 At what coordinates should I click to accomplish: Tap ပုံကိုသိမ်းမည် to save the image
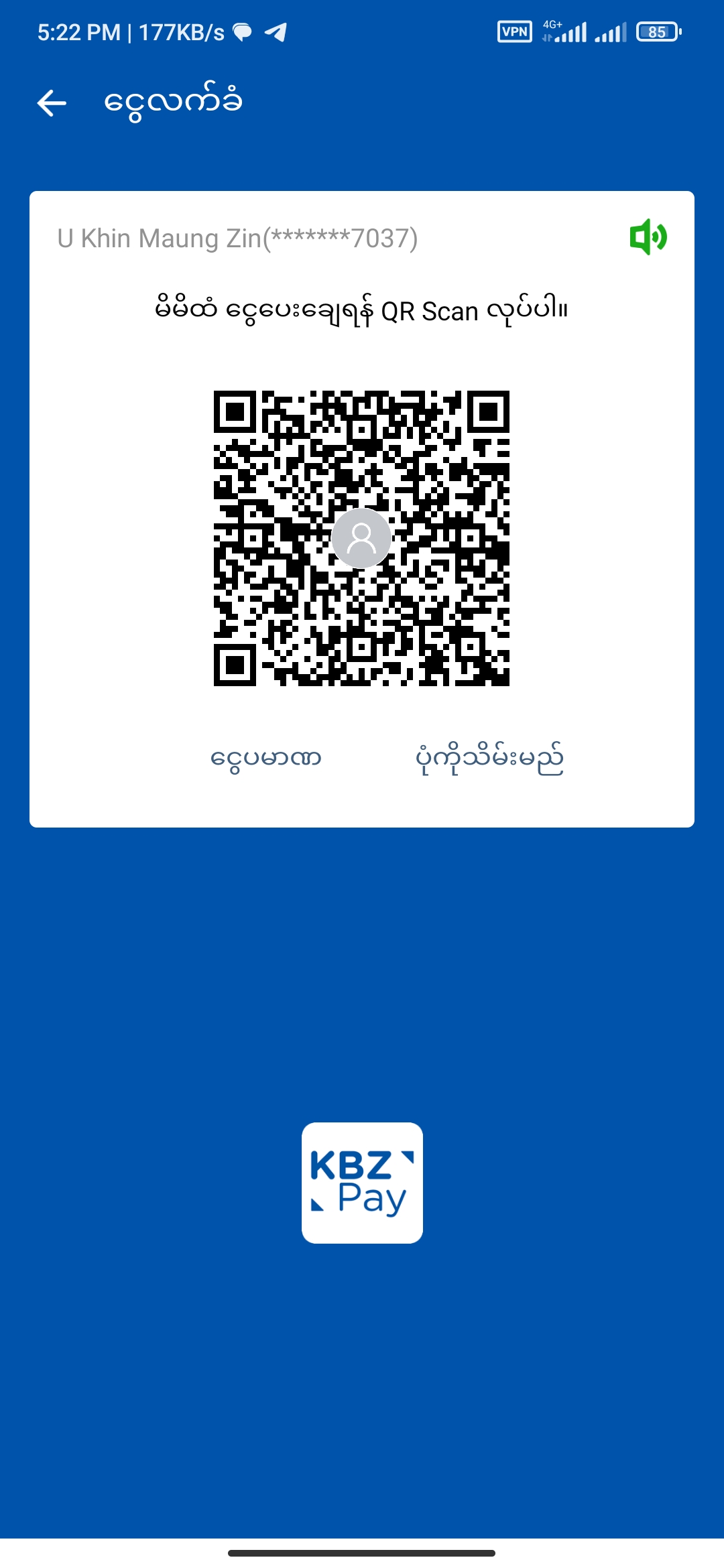[489, 759]
